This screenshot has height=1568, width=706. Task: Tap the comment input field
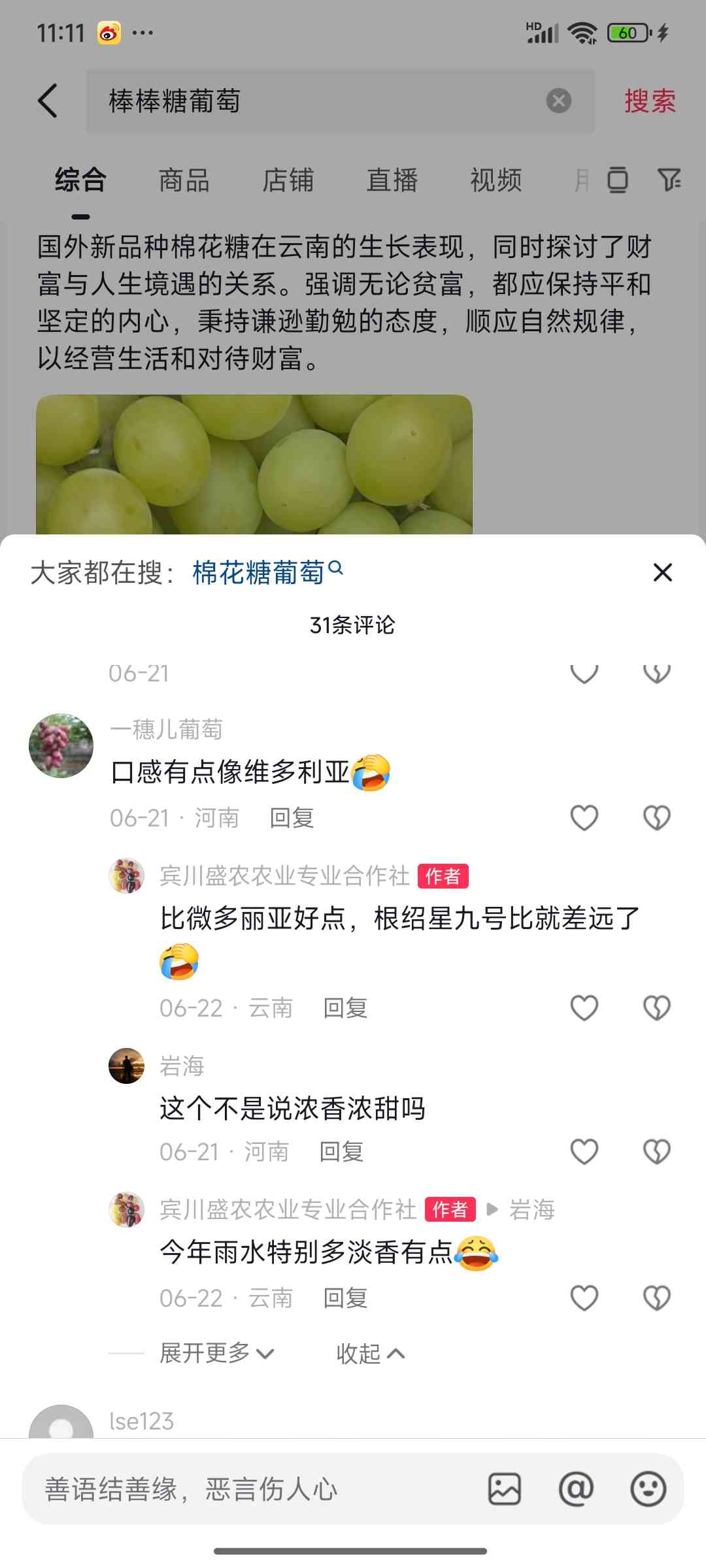[248, 1490]
